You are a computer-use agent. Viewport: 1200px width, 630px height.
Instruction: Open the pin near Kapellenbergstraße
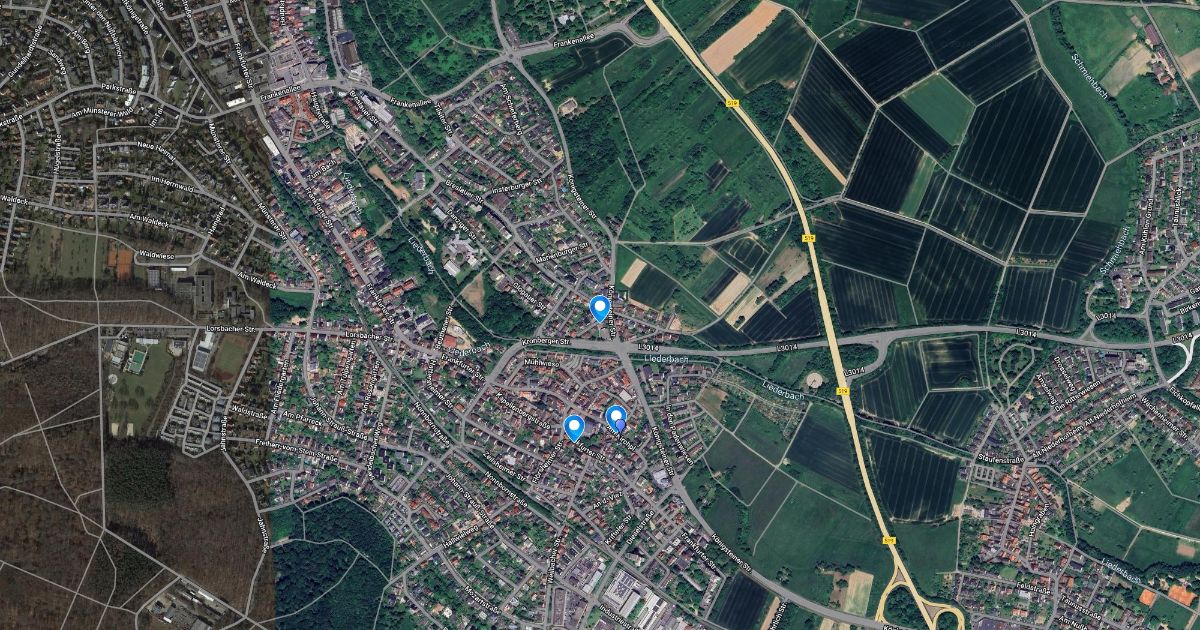coord(574,428)
